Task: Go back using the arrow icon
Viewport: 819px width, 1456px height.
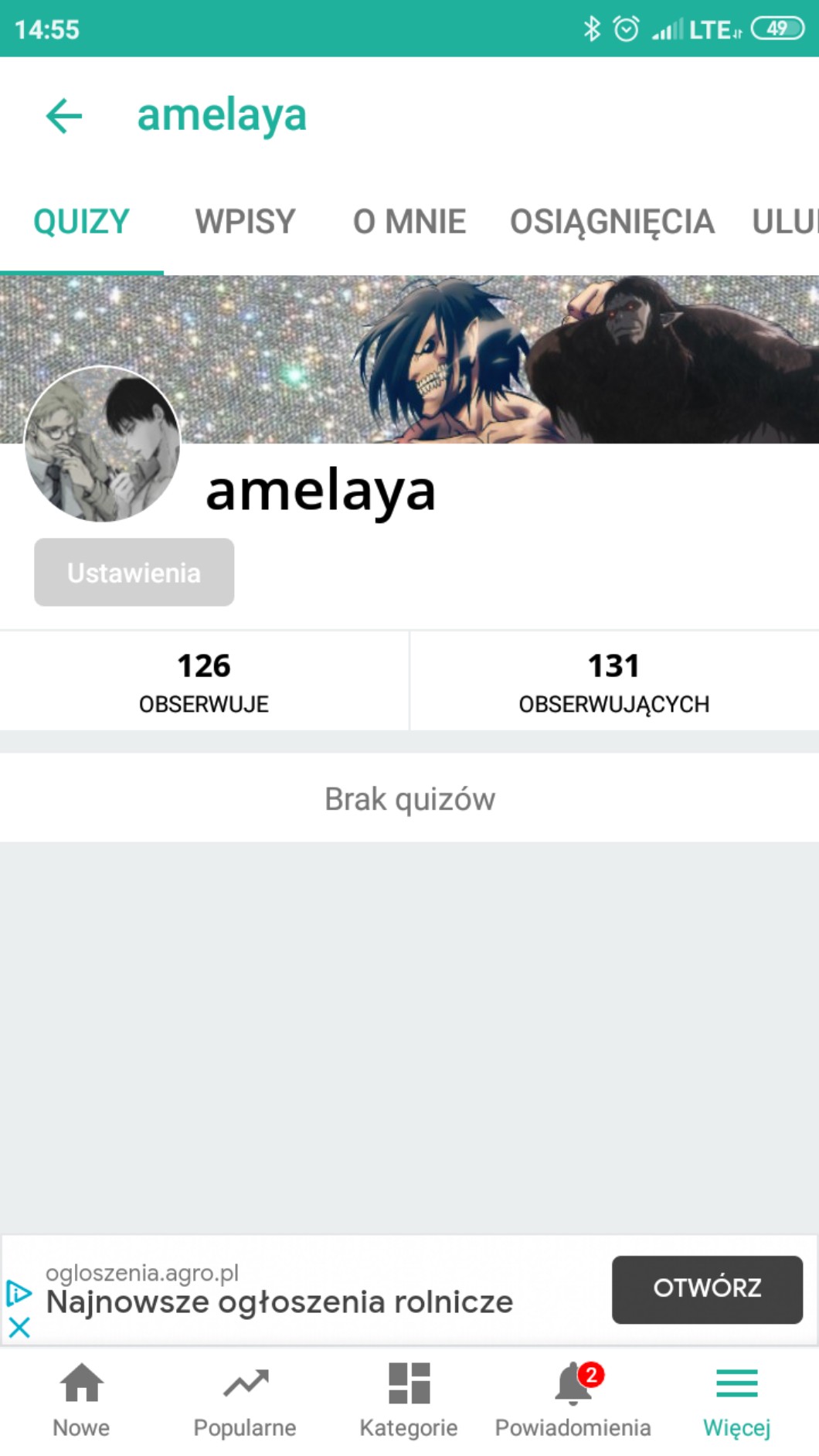Action: (63, 117)
